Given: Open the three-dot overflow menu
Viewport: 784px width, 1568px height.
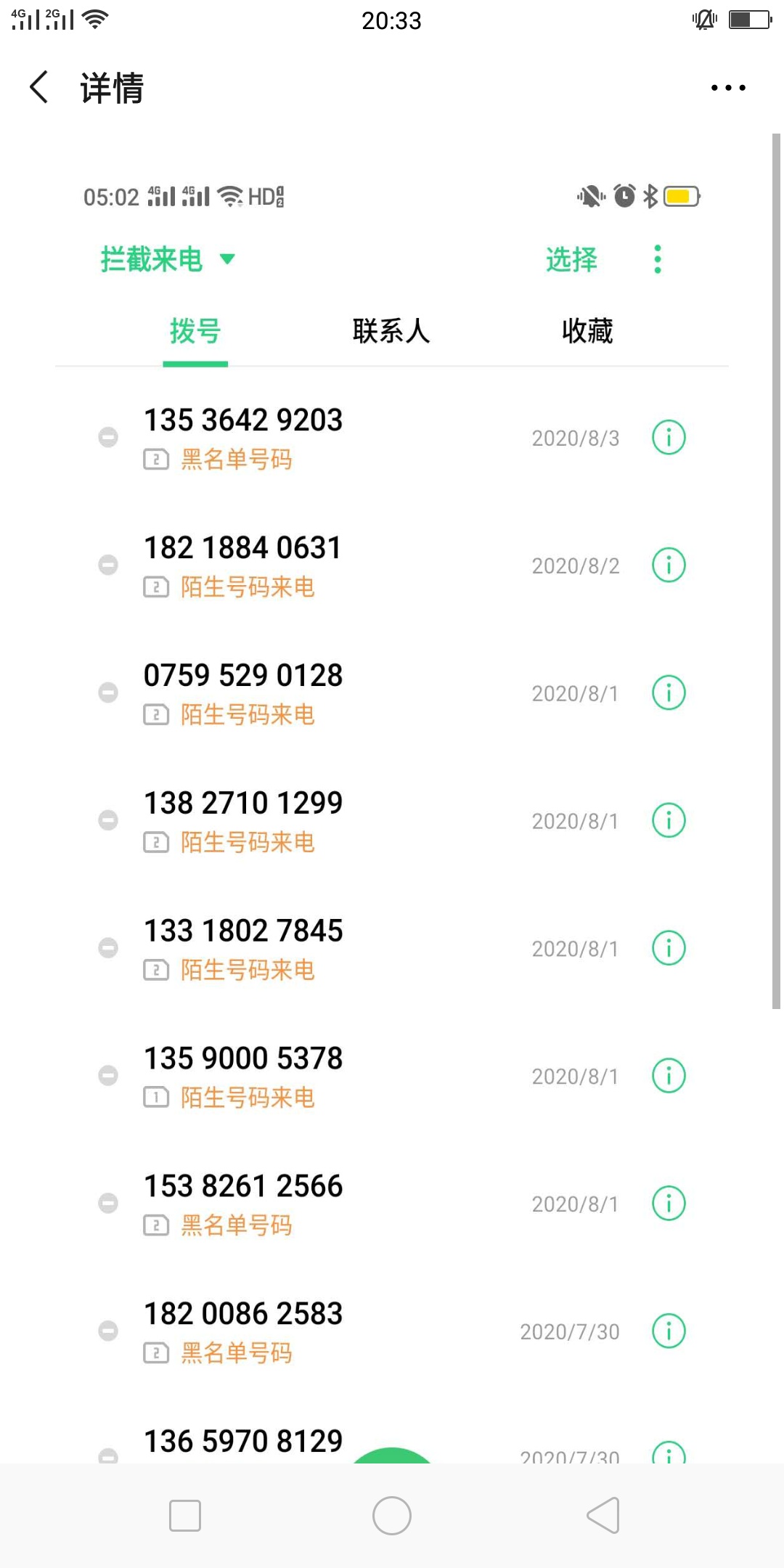Looking at the screenshot, I should click(728, 88).
